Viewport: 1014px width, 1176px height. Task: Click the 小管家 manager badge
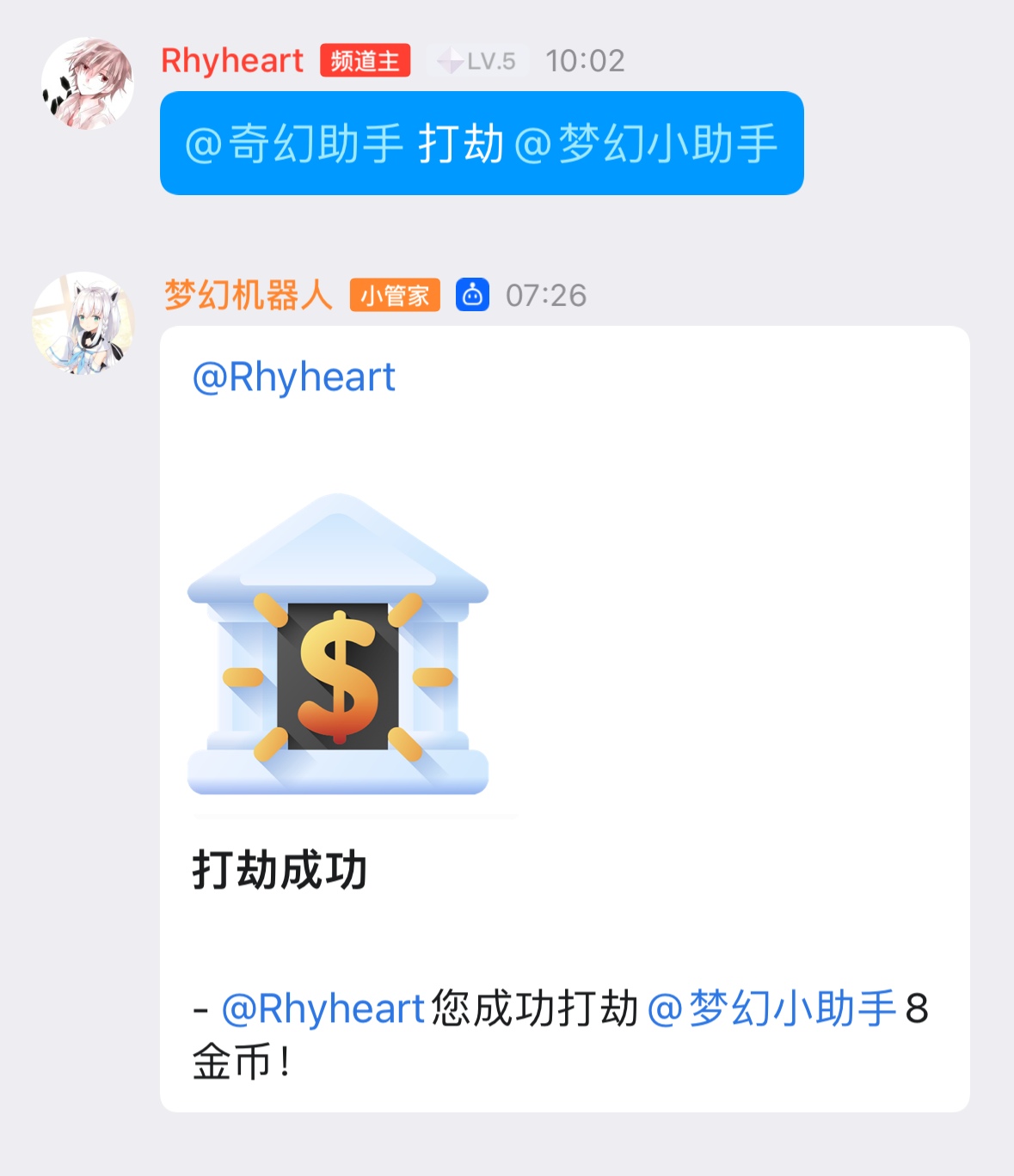(x=395, y=296)
